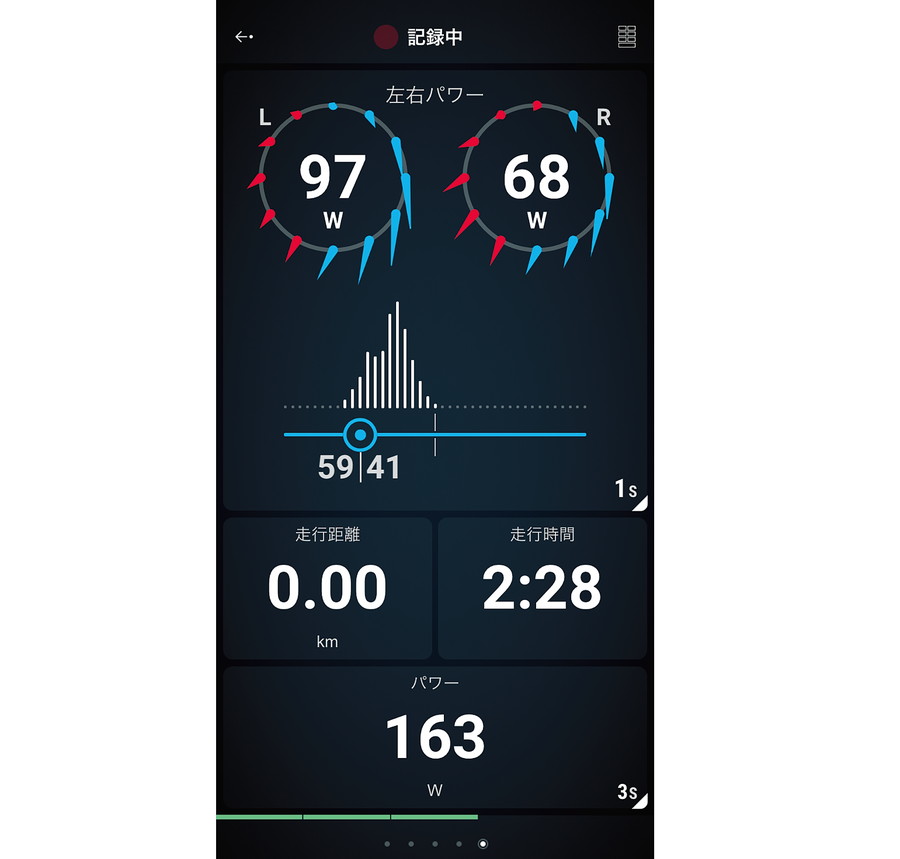Screen dimensions: 900x859
Task: Open the 左右パワー left-right power card
Action: 434,290
